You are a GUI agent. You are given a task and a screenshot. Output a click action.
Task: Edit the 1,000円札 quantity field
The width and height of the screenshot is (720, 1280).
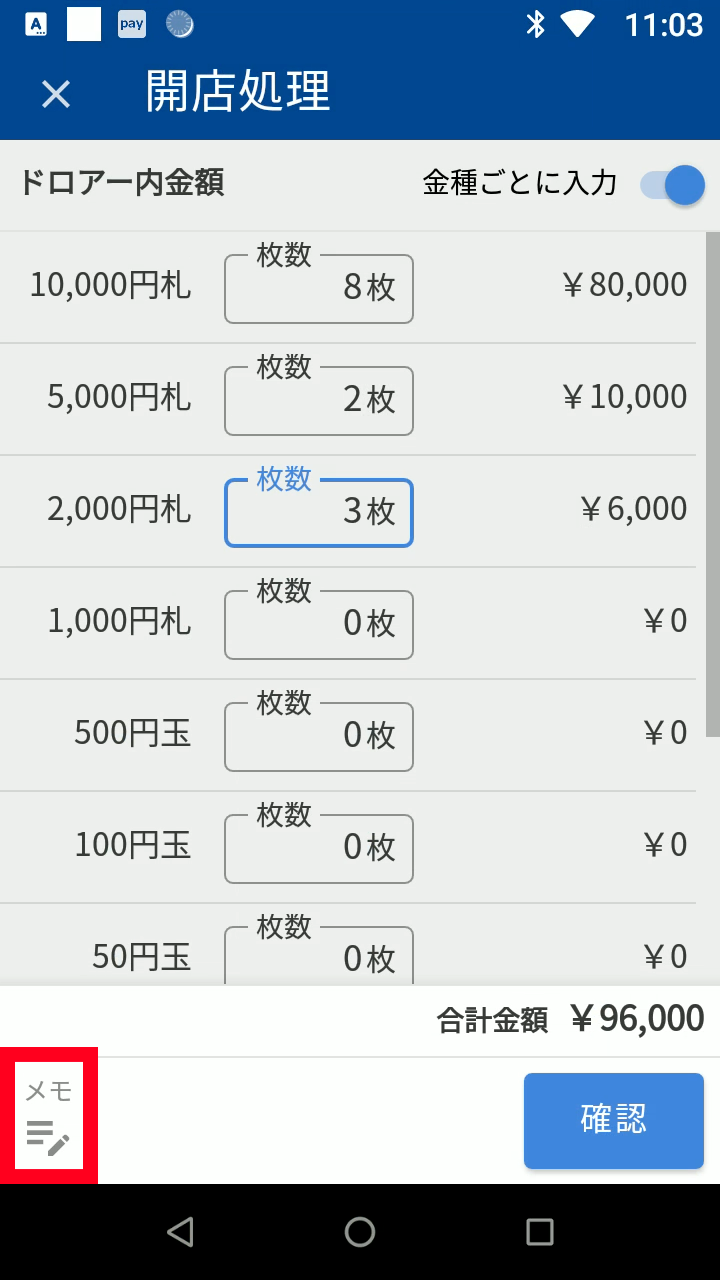pyautogui.click(x=318, y=625)
